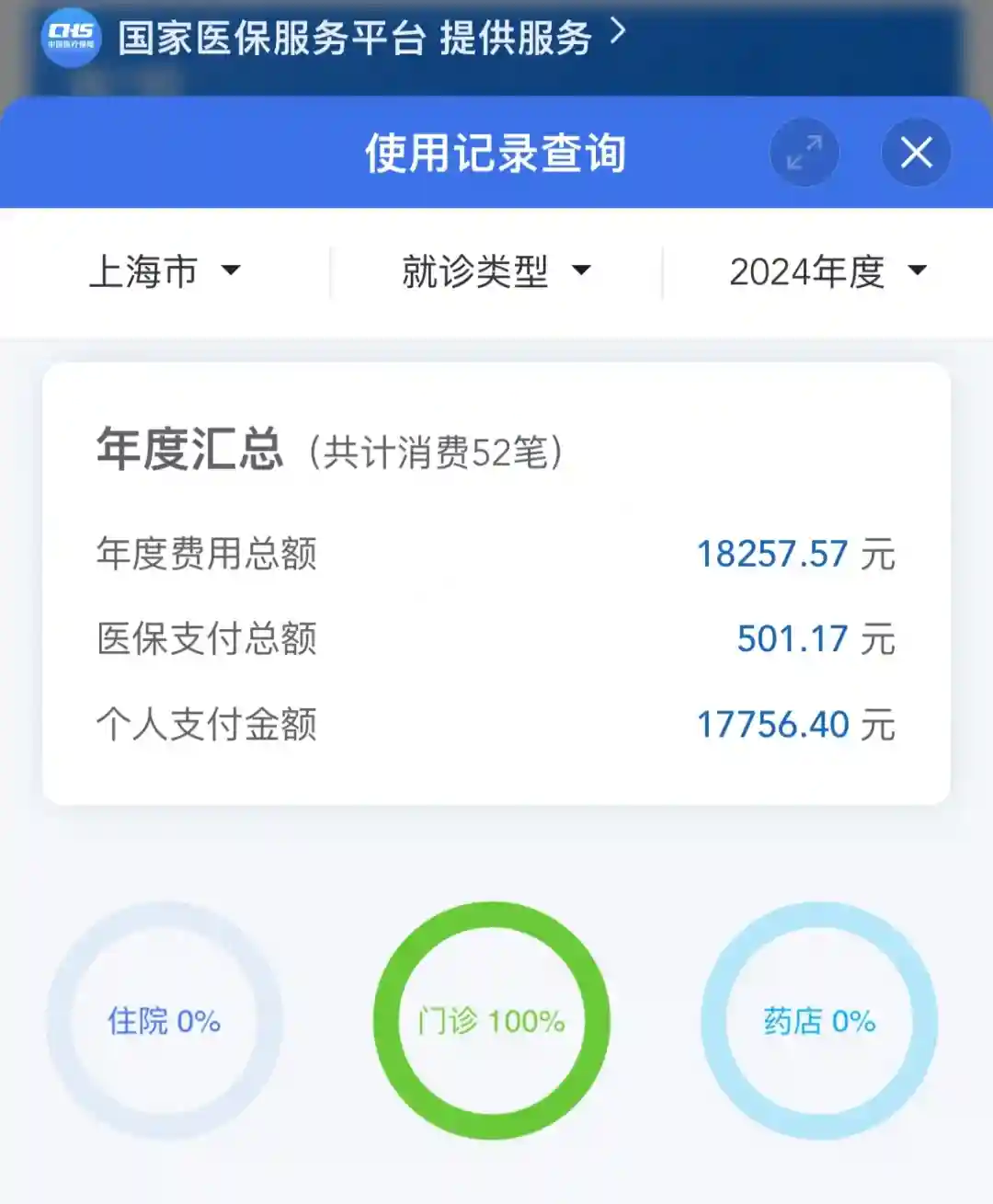Screen dimensions: 993x1204
Task: Change the 2024年度 year selection
Action: click(x=827, y=271)
